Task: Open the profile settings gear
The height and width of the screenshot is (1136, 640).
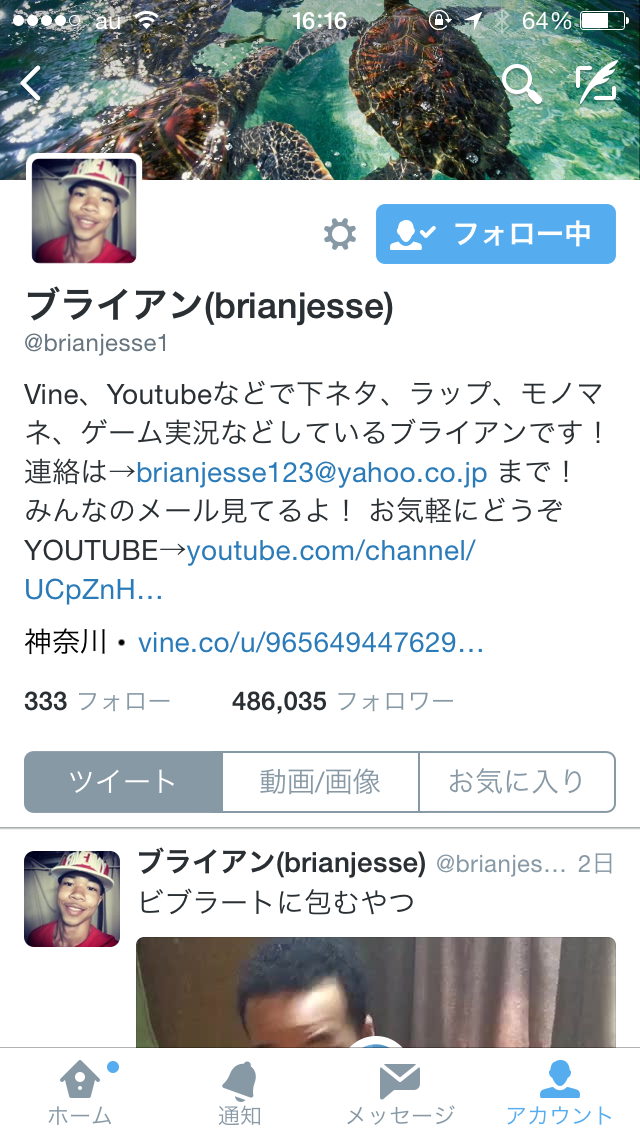Action: [340, 234]
